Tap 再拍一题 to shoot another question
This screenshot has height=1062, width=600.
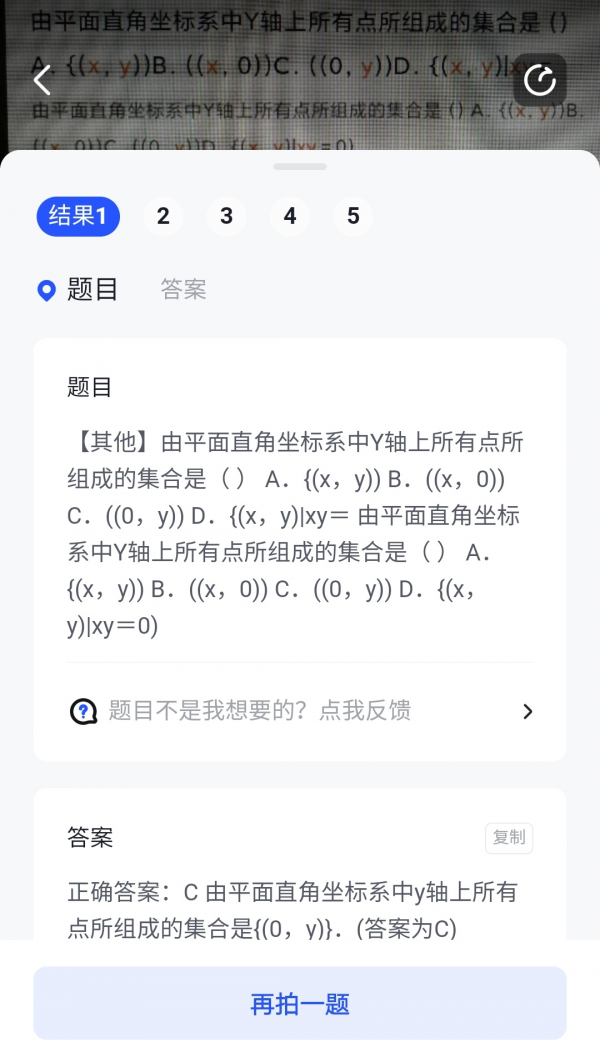pos(300,1003)
